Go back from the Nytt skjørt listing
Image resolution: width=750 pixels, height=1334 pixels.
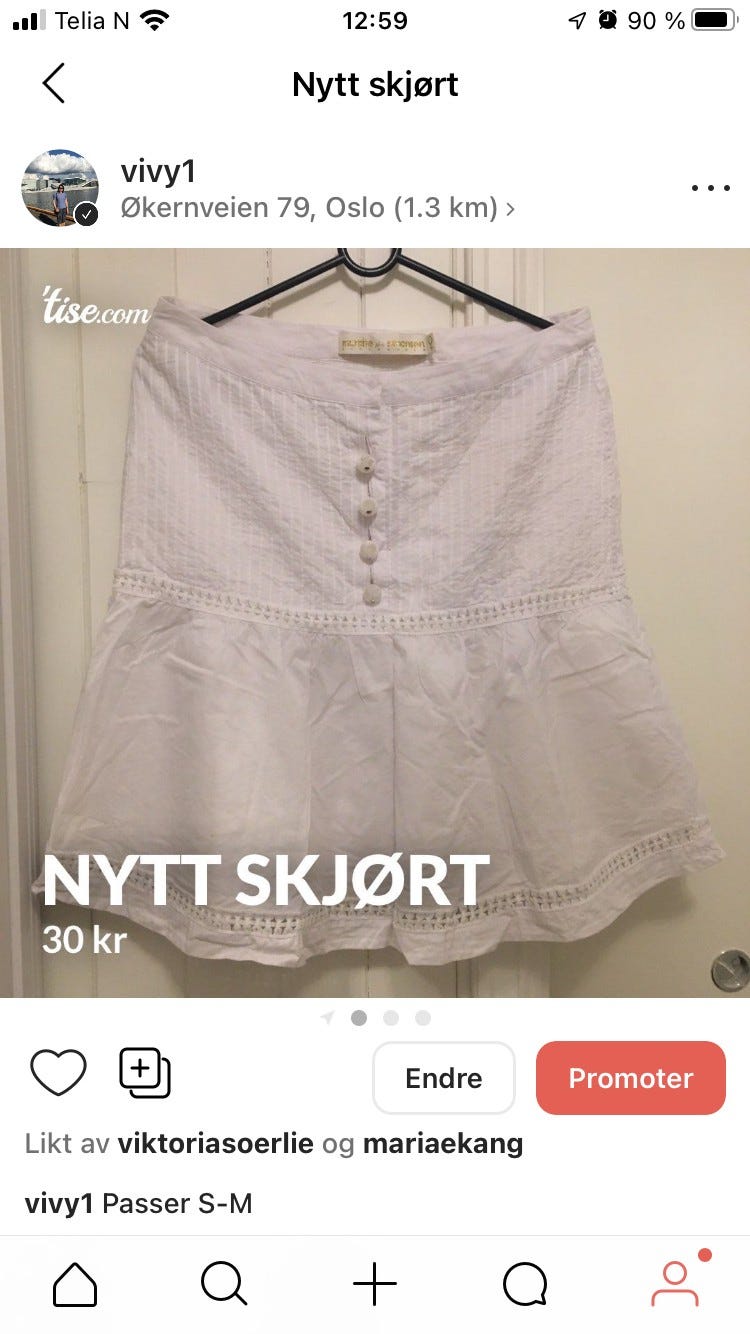pos(54,83)
